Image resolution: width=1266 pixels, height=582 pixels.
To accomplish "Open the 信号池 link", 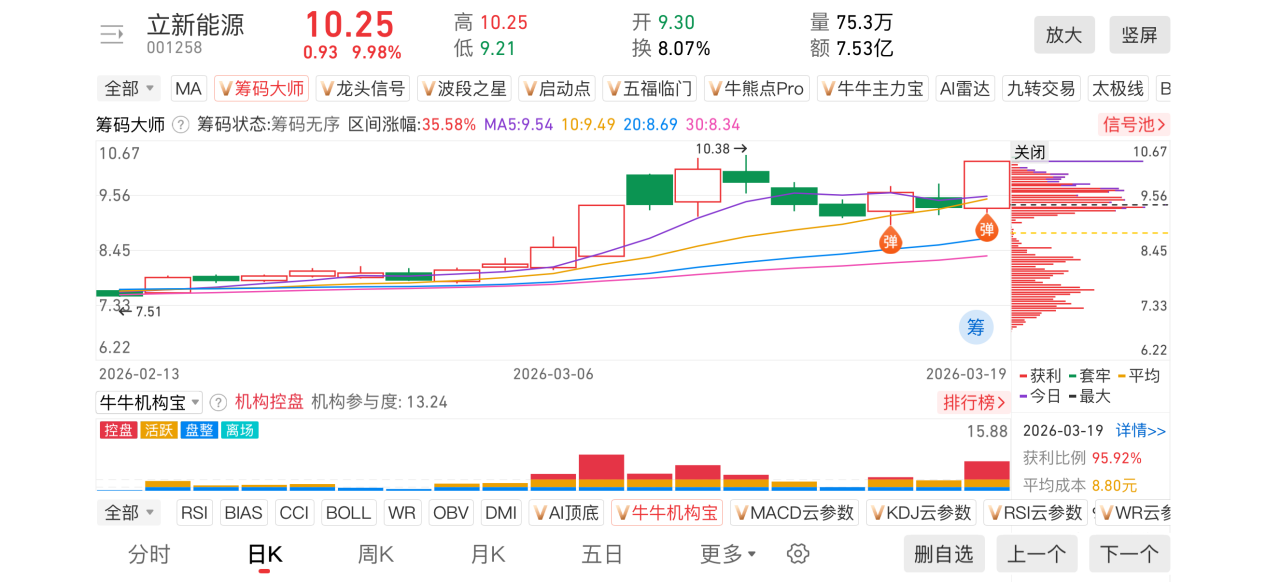I will tap(1133, 125).
